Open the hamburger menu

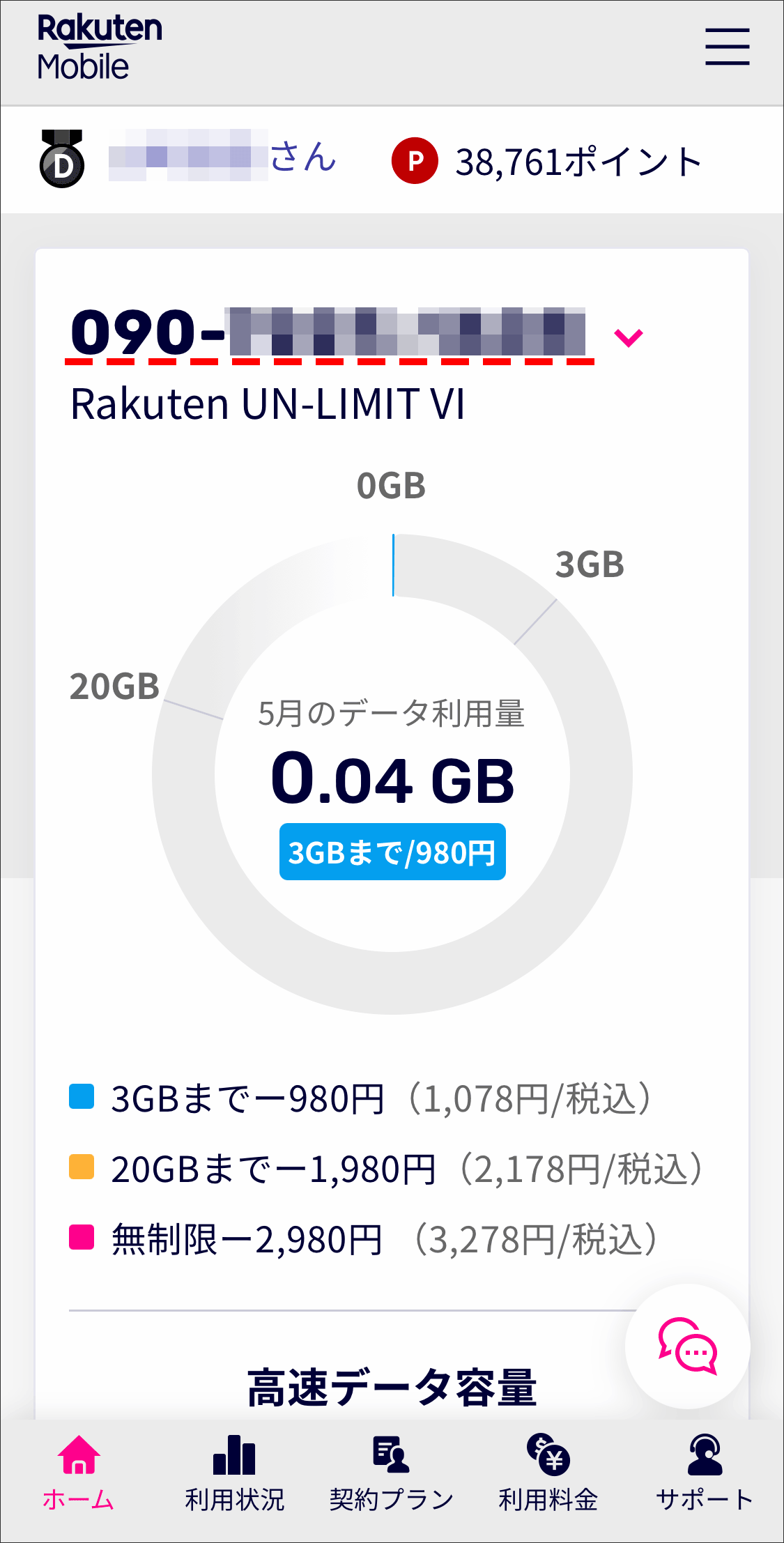pyautogui.click(x=727, y=47)
